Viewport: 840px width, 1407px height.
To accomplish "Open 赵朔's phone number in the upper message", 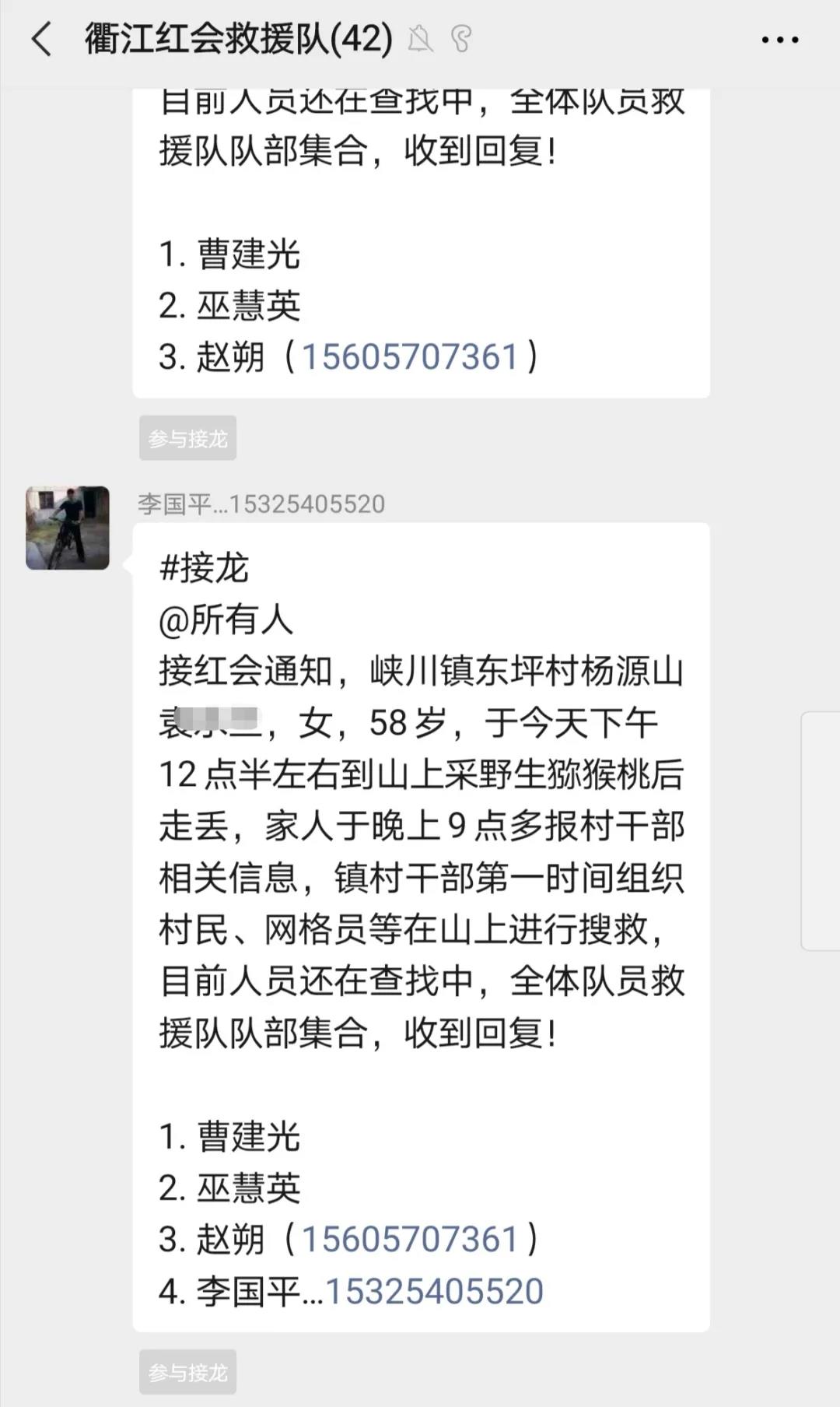I will (410, 357).
